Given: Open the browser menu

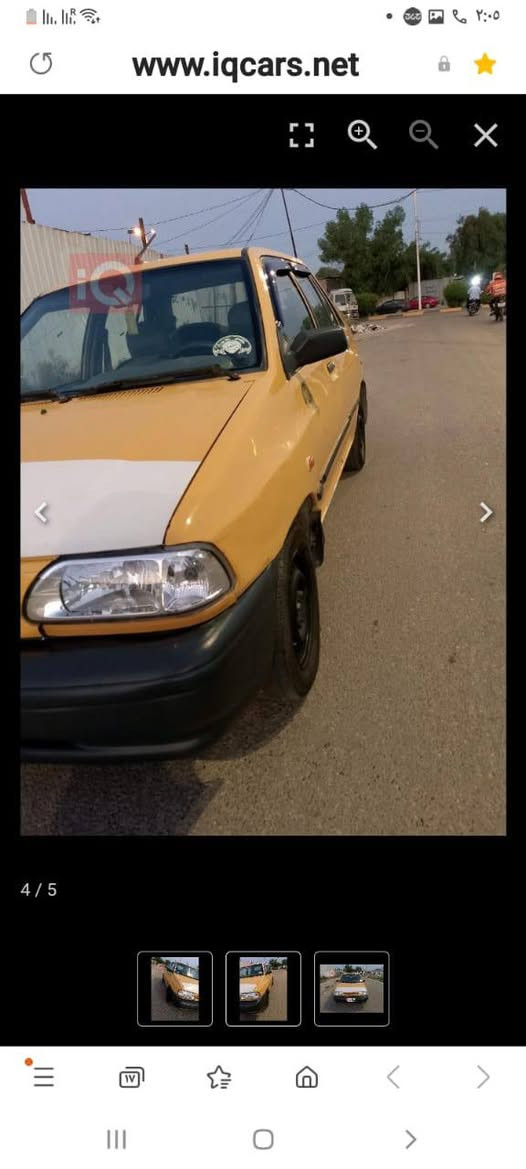Looking at the screenshot, I should click(x=43, y=1077).
